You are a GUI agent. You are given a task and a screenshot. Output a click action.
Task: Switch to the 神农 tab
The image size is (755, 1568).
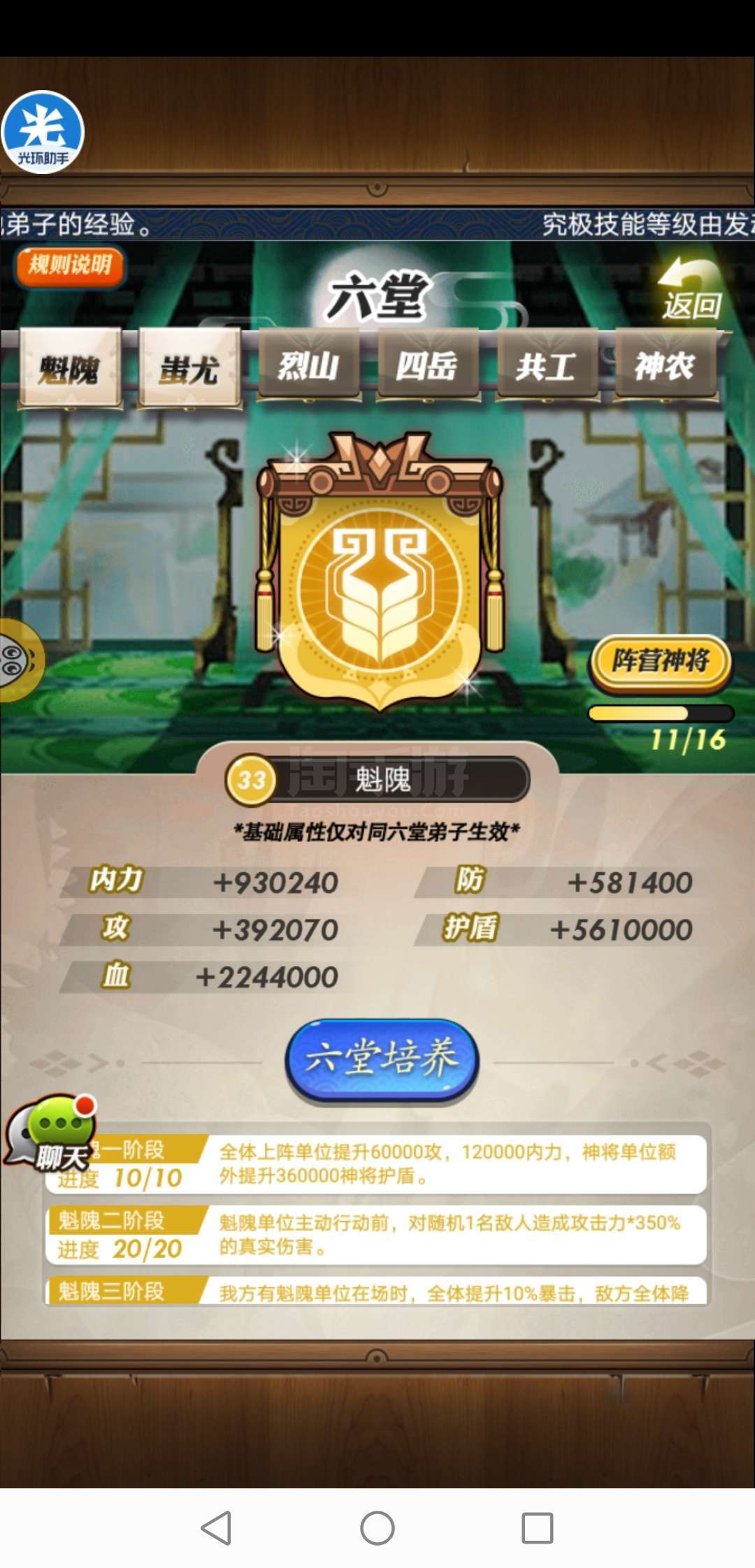[665, 365]
